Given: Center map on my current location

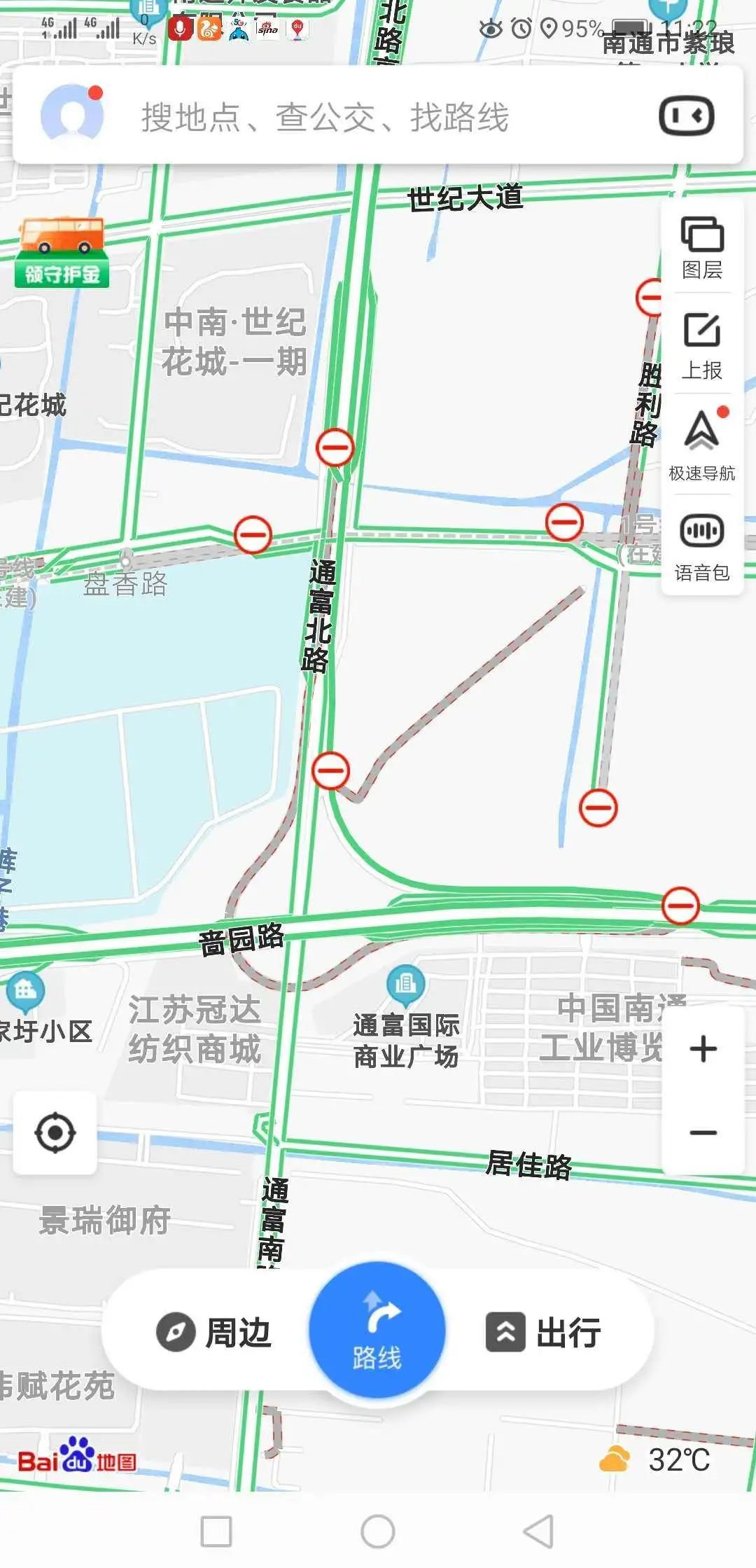Looking at the screenshot, I should click(x=55, y=1132).
